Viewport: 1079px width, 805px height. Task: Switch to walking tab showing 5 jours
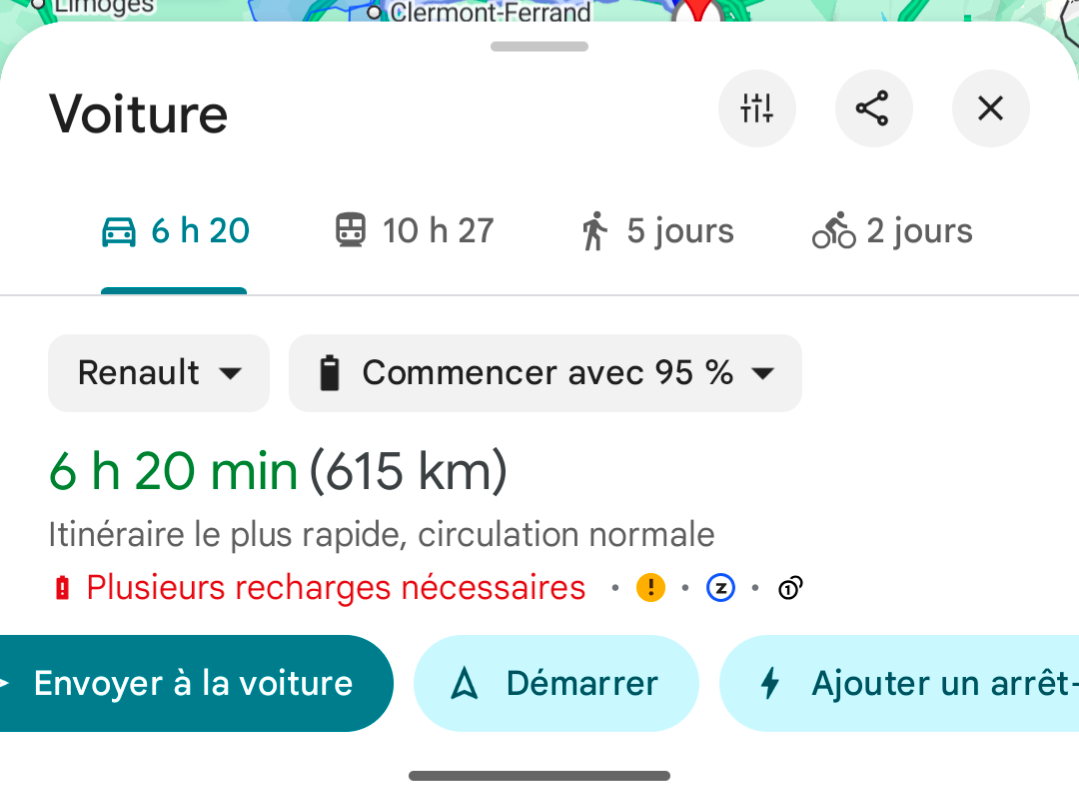(x=656, y=232)
